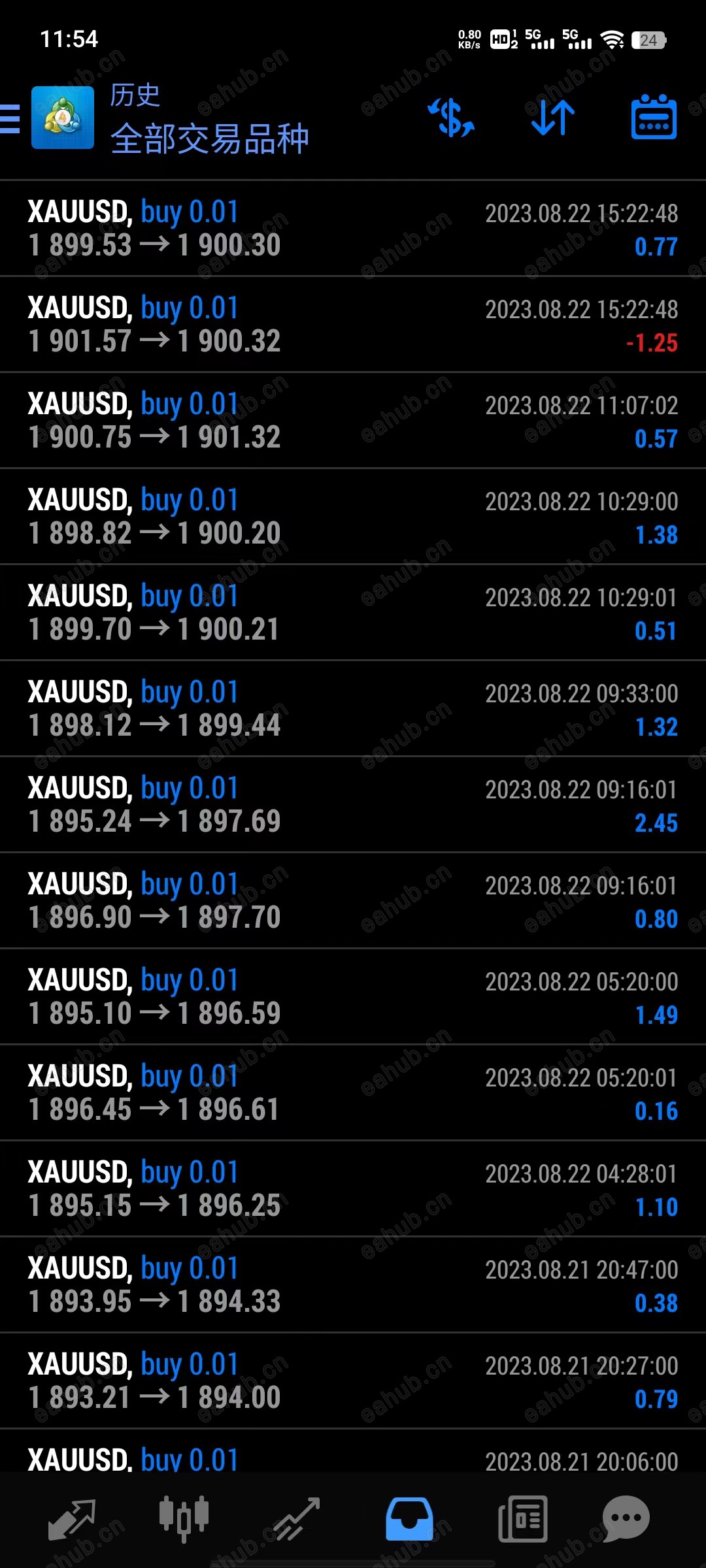
Task: View the trade closed at 09:33:00
Action: coord(353,709)
